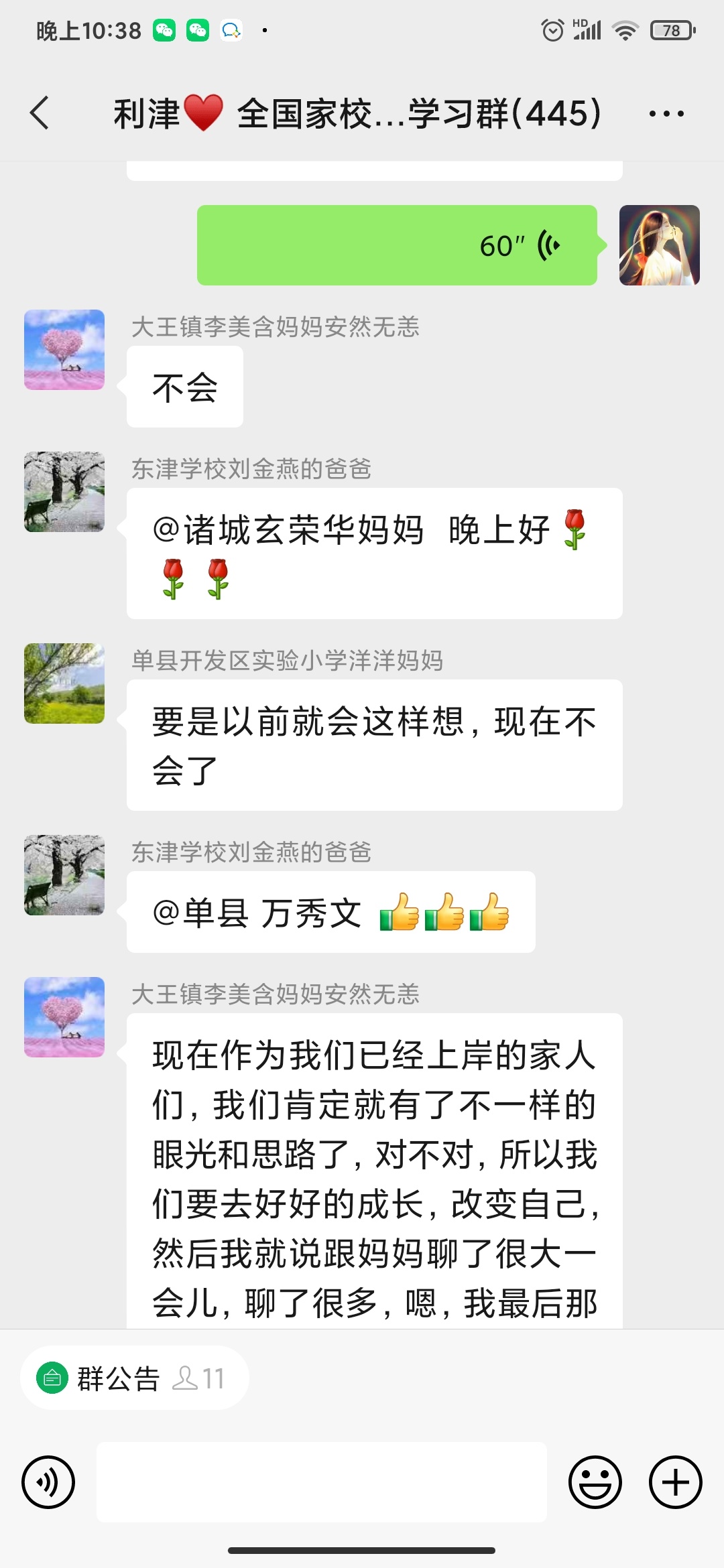Tap the message input field
This screenshot has height=1568, width=724.
(x=322, y=1482)
